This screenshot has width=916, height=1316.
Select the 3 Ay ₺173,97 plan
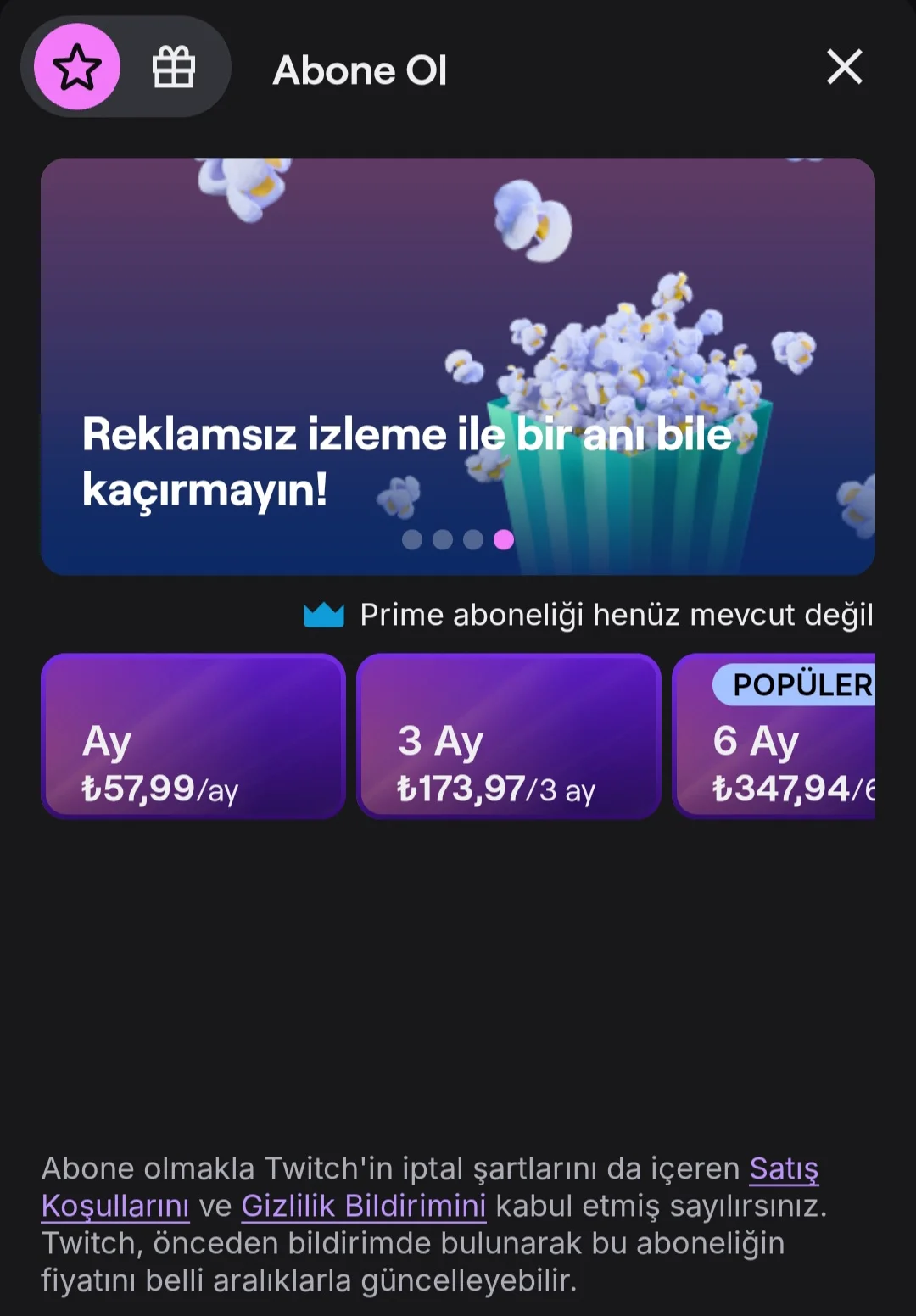tap(509, 736)
